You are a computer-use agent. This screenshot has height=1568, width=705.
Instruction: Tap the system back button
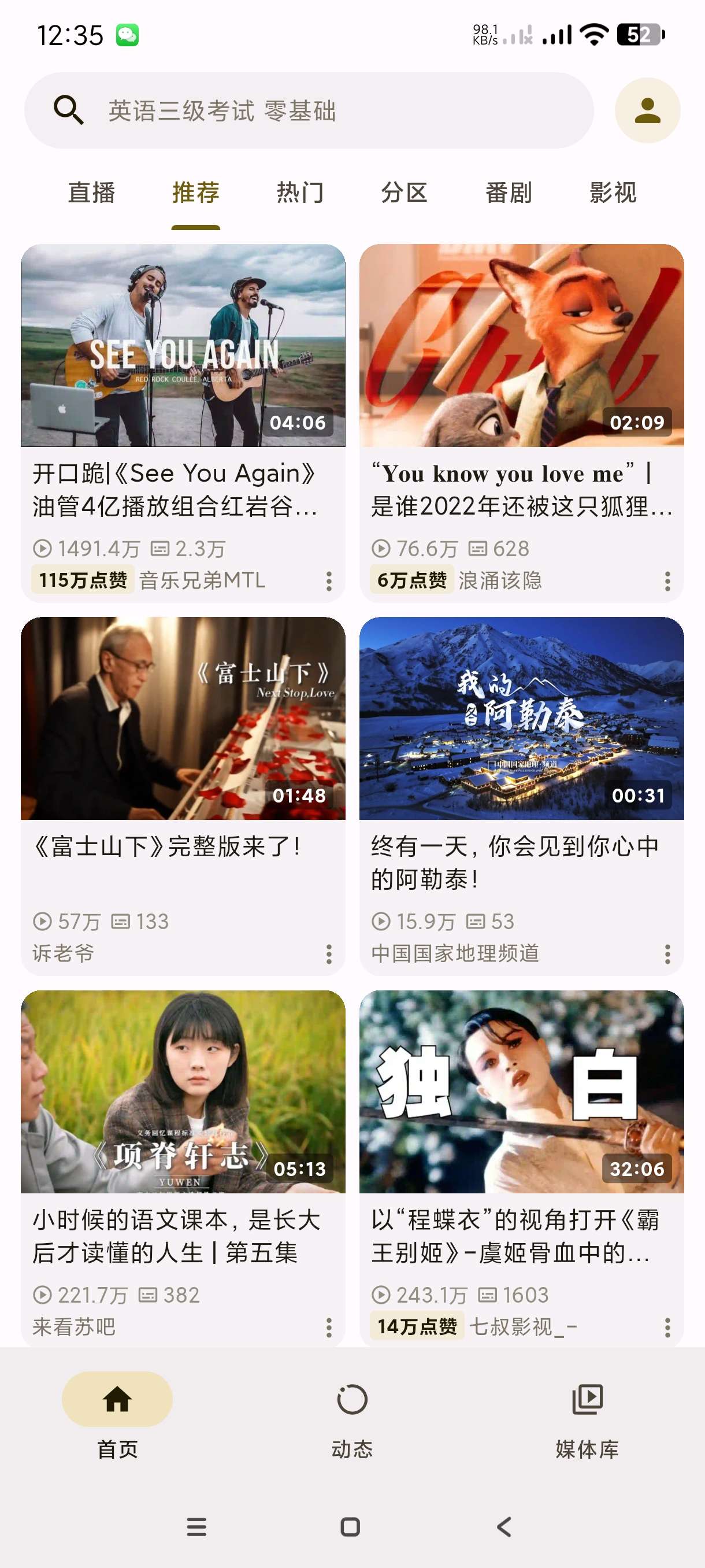504,1526
